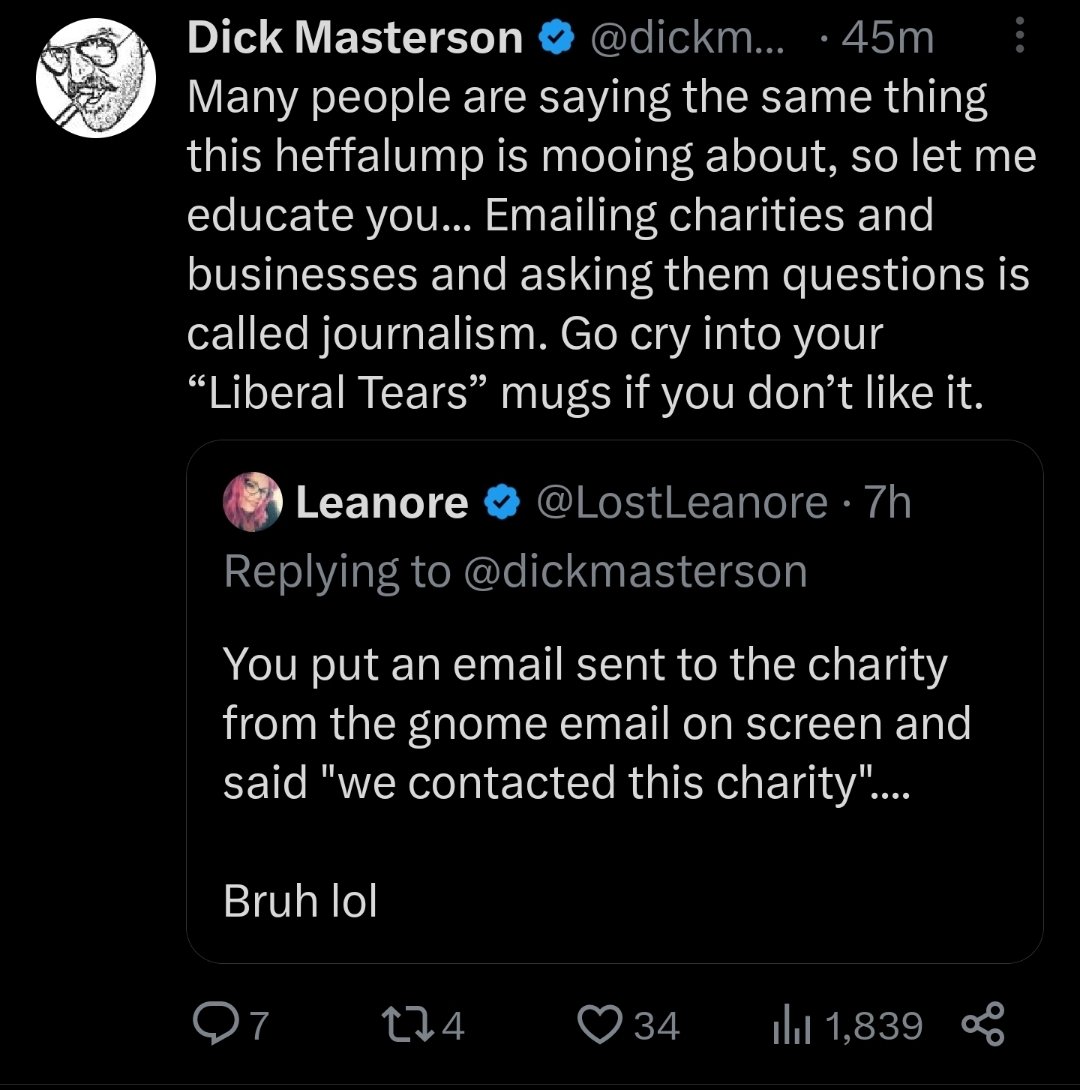The height and width of the screenshot is (1090, 1080).
Task: Reply to Dick Masterson's tweet
Action: coord(213,1025)
